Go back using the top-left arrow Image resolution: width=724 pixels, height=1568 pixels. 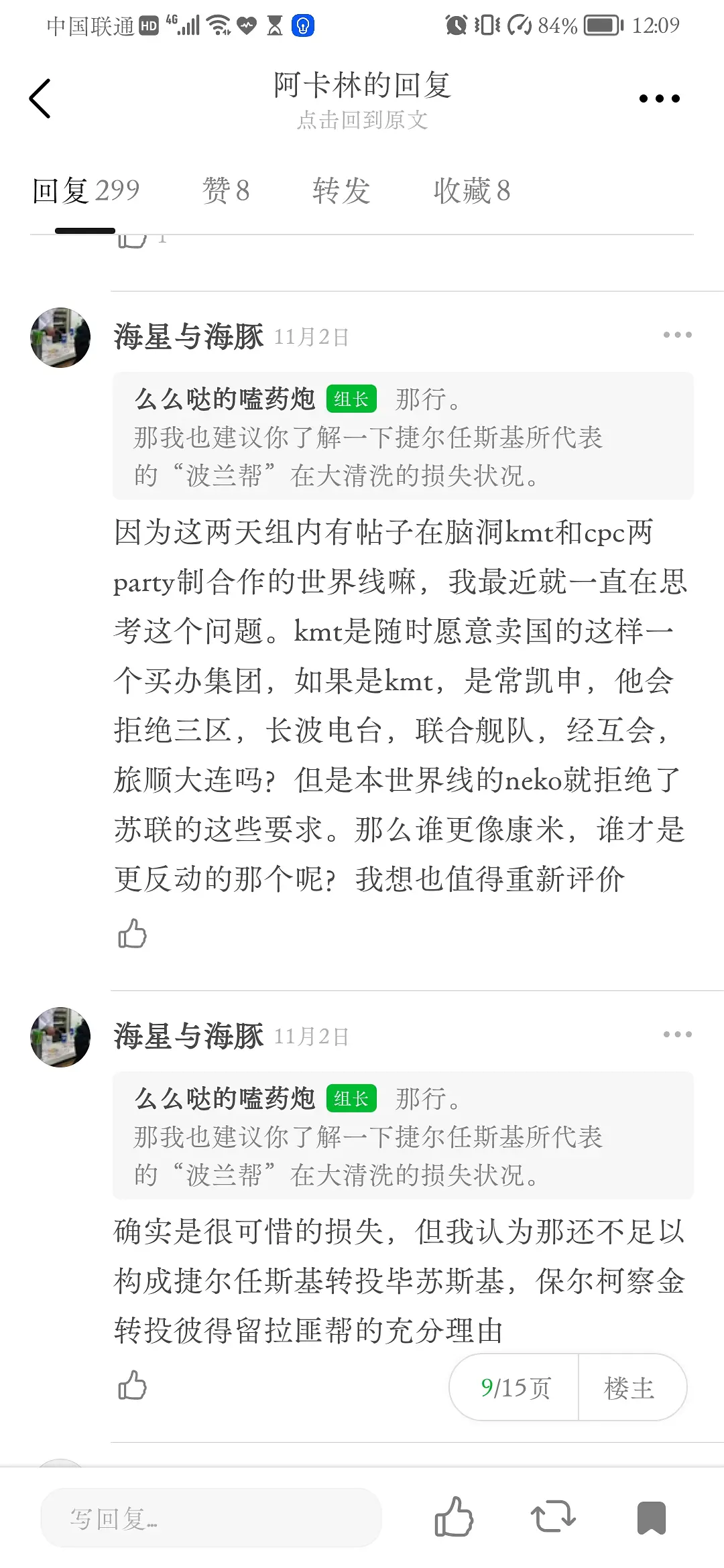[40, 99]
